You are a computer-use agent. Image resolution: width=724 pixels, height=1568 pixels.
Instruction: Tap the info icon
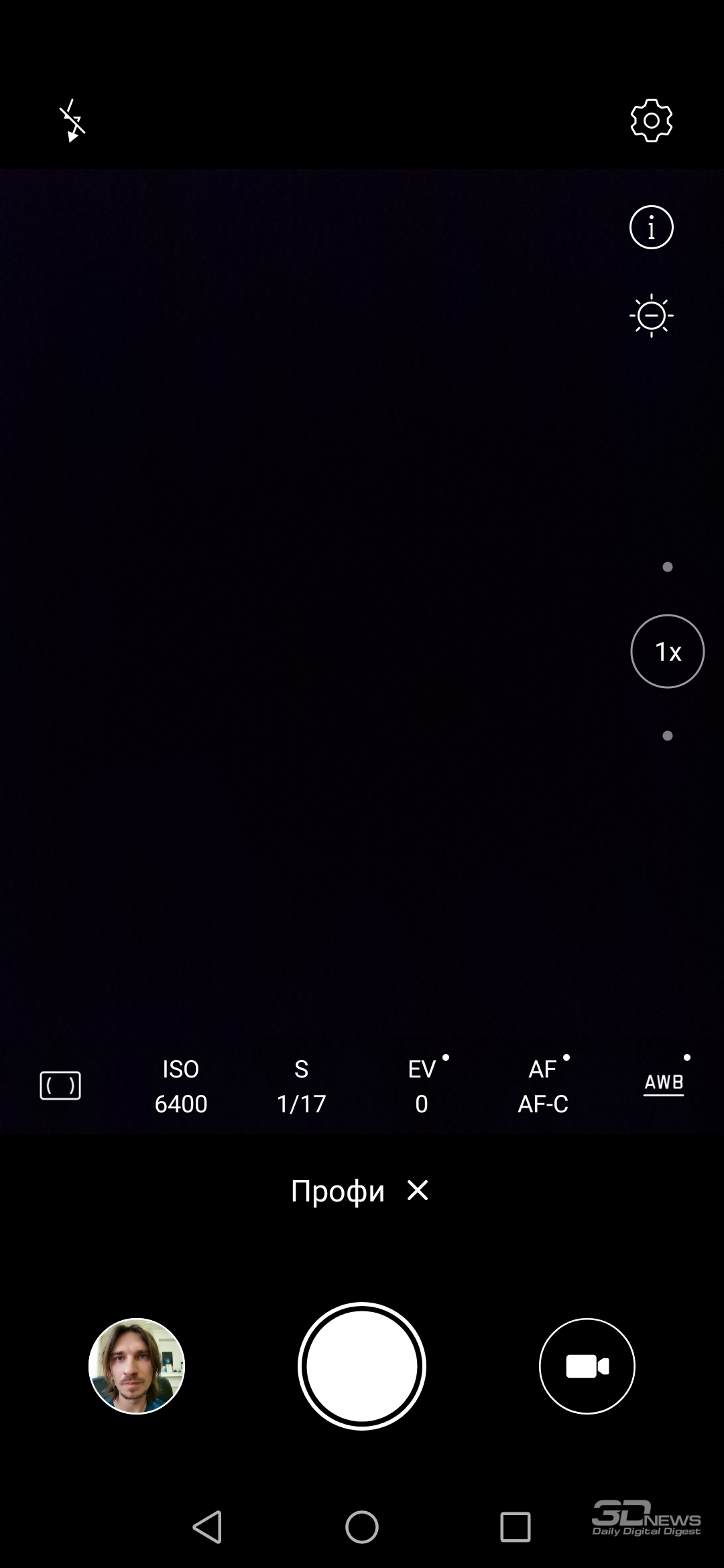click(x=651, y=228)
